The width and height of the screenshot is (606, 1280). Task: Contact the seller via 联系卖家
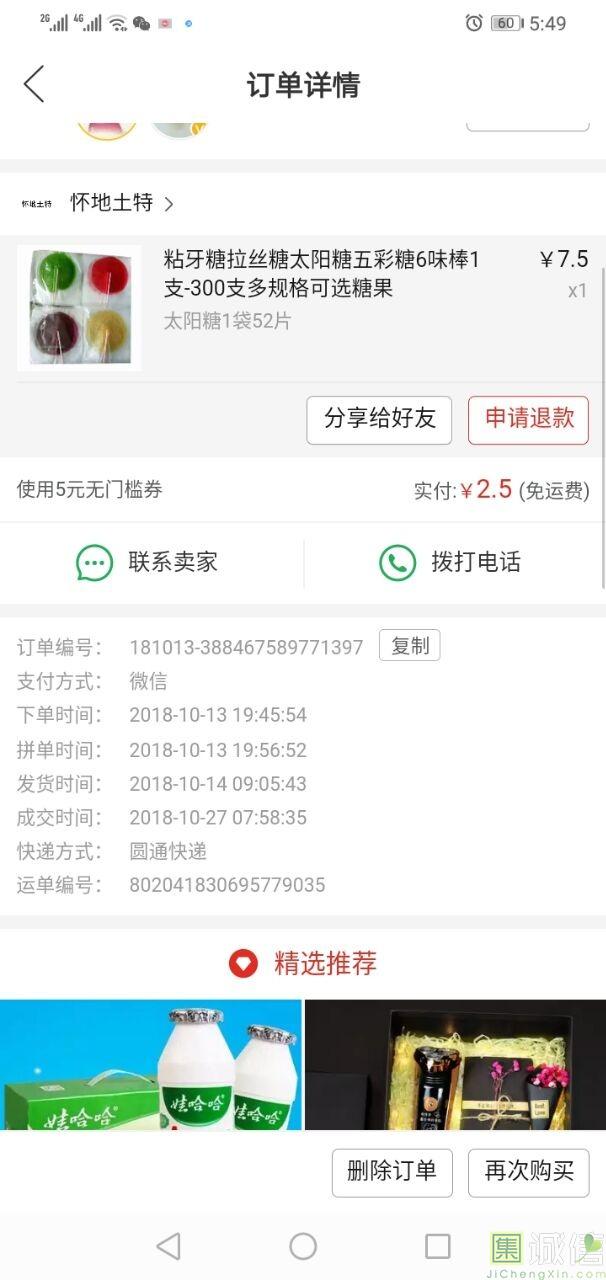point(148,562)
